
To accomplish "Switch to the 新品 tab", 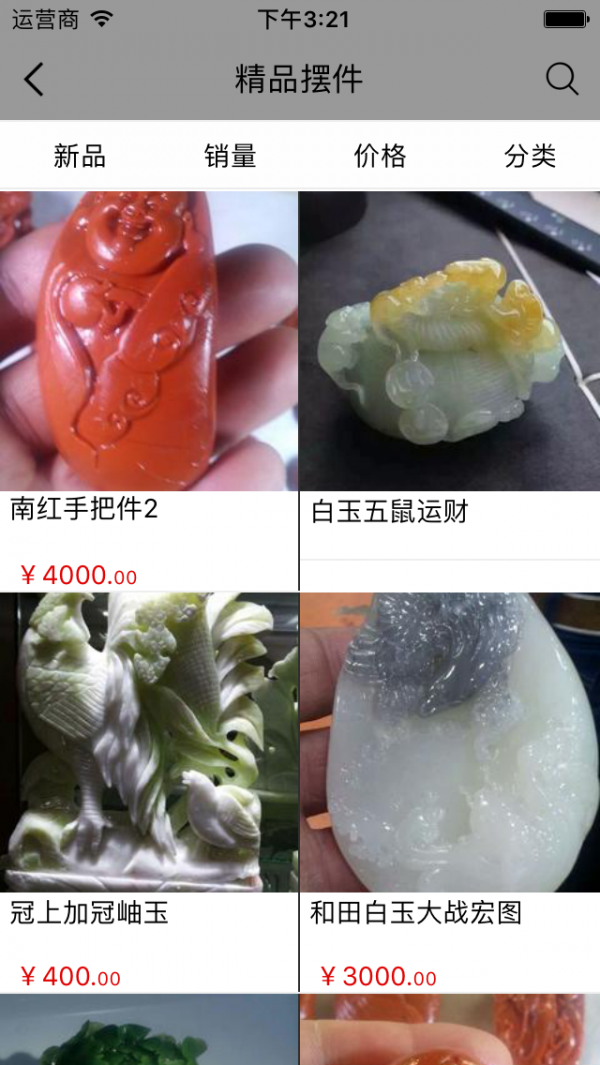I will [79, 156].
